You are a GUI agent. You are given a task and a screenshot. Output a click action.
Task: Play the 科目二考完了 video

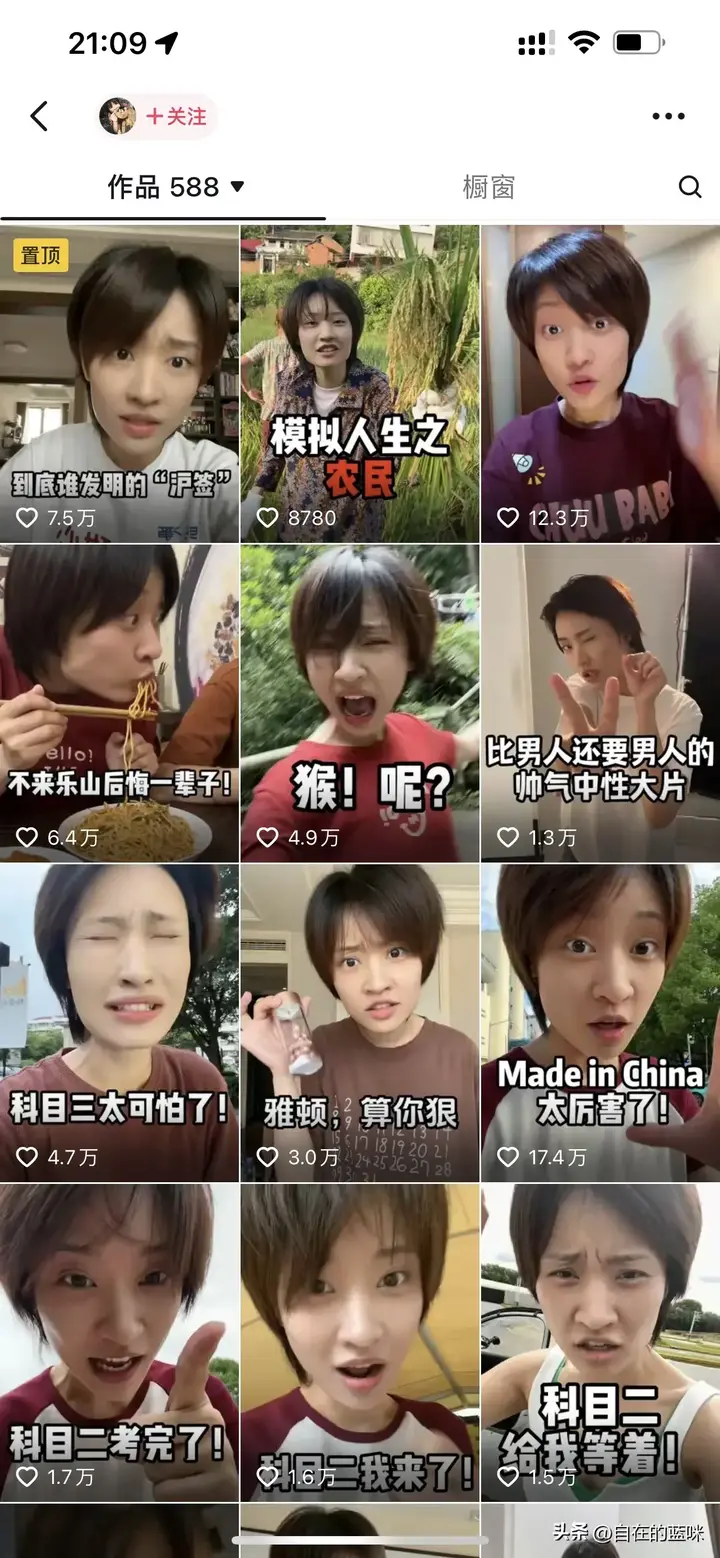119,1343
